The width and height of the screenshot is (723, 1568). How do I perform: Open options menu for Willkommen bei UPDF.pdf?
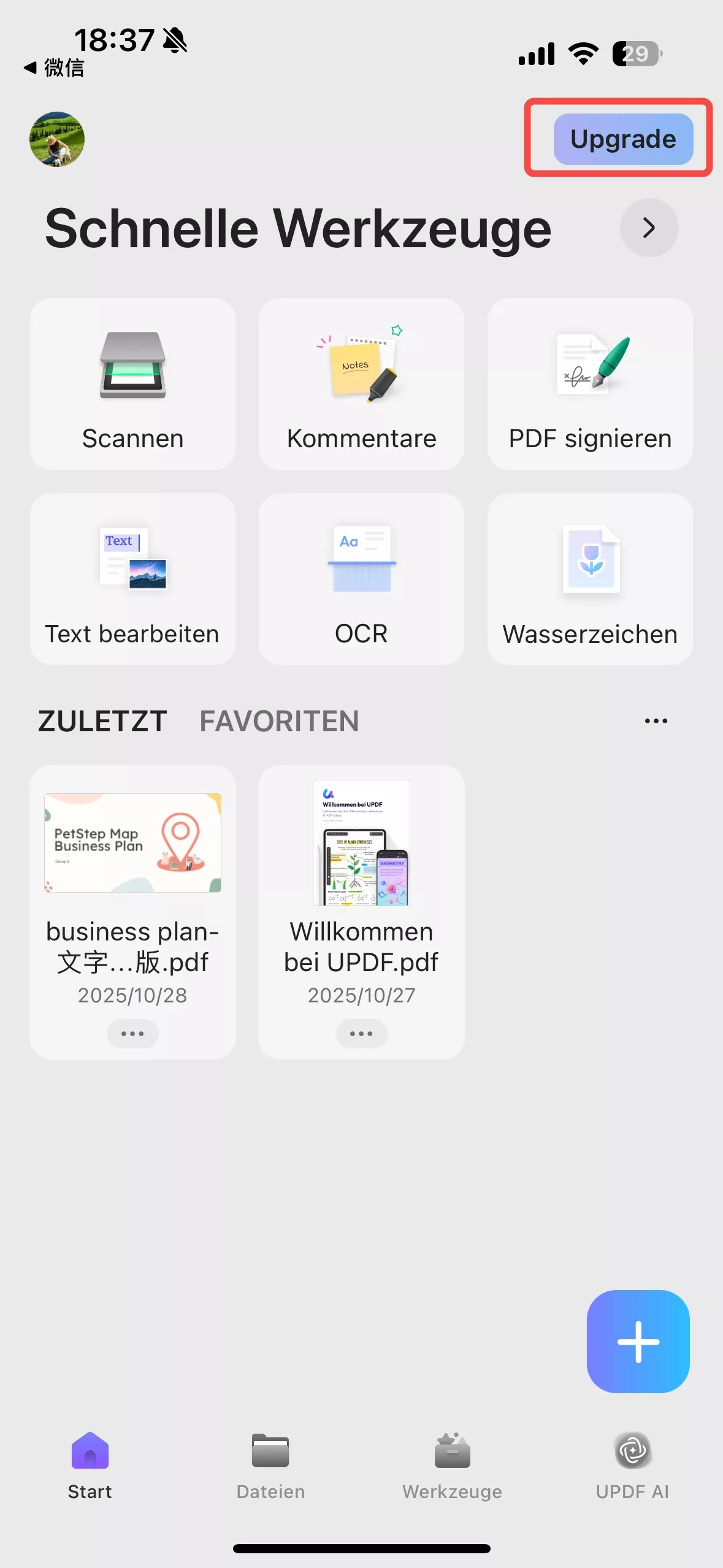[x=361, y=1033]
